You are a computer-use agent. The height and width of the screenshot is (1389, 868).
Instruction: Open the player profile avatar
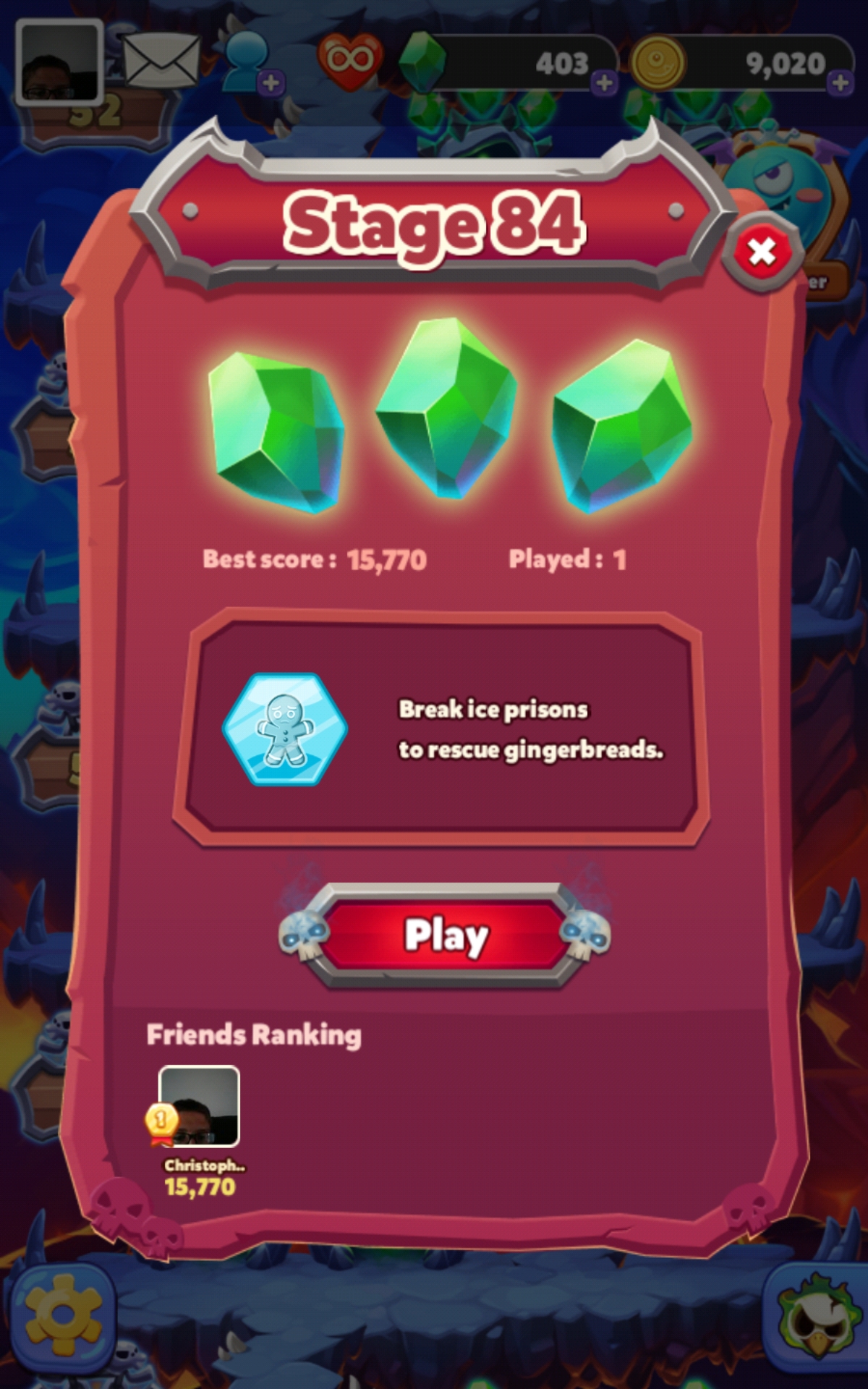pyautogui.click(x=59, y=61)
